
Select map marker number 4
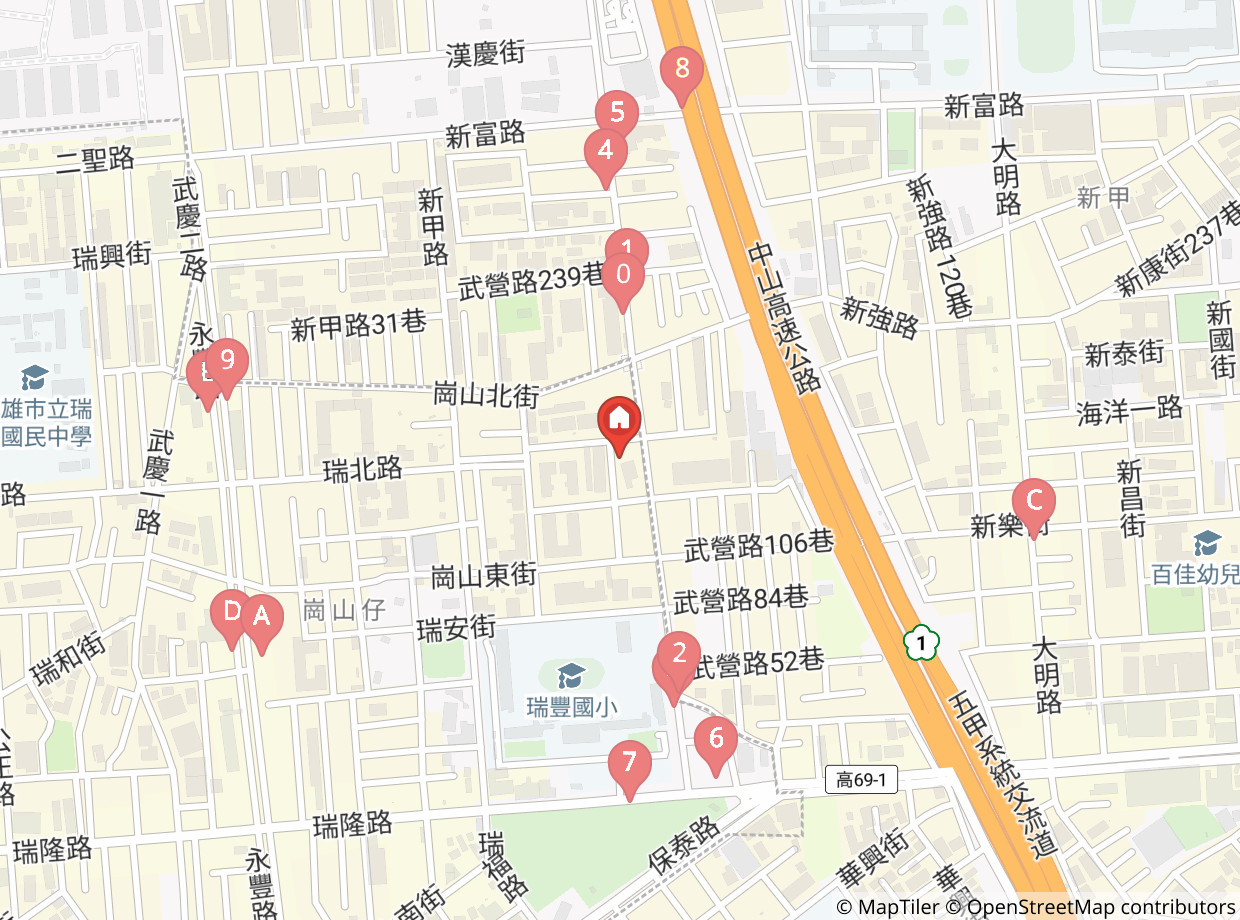click(x=605, y=152)
